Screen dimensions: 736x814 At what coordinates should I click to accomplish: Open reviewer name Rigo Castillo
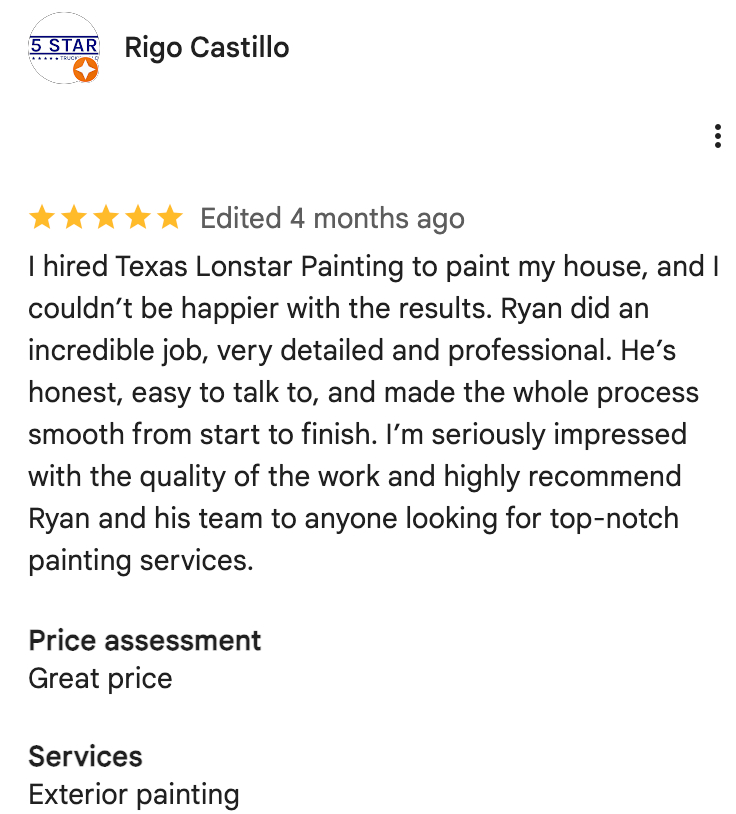(x=207, y=47)
